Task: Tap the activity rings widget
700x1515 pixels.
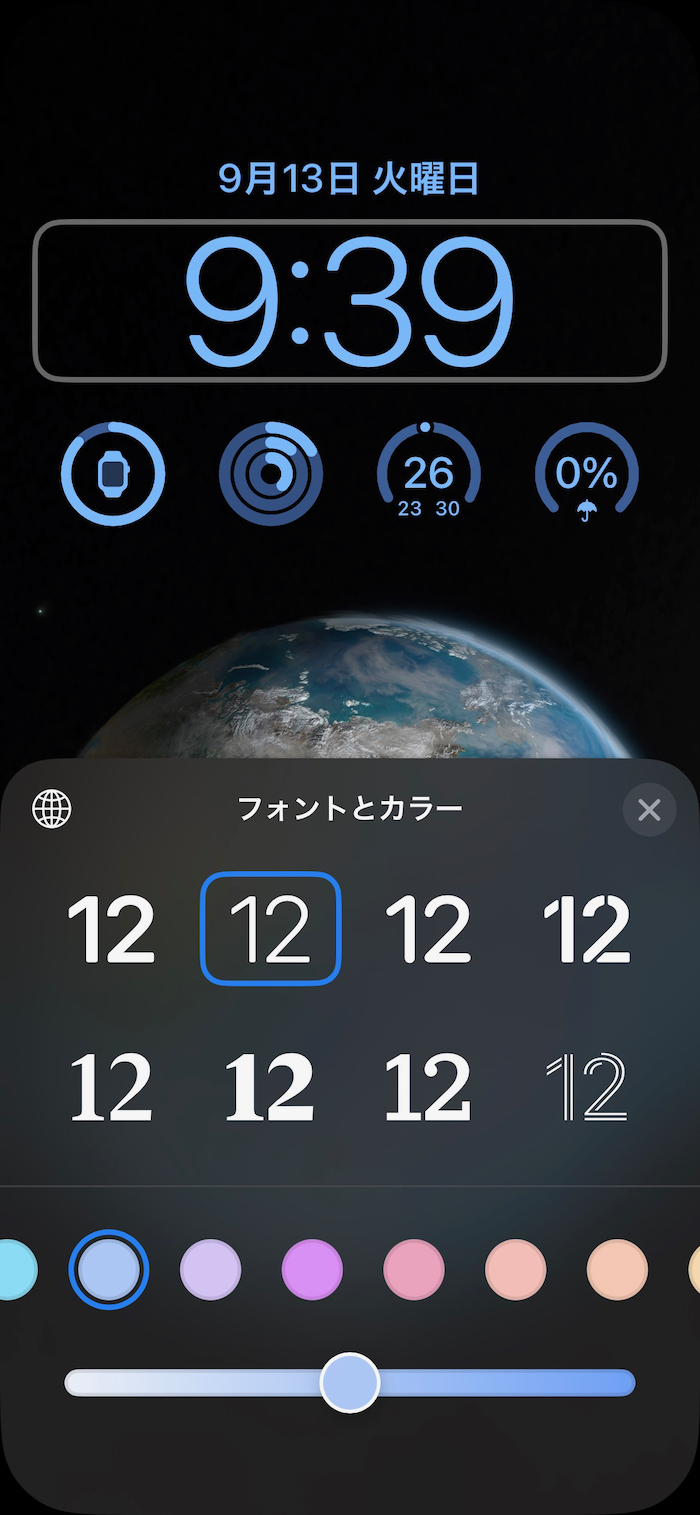Action: pos(270,473)
